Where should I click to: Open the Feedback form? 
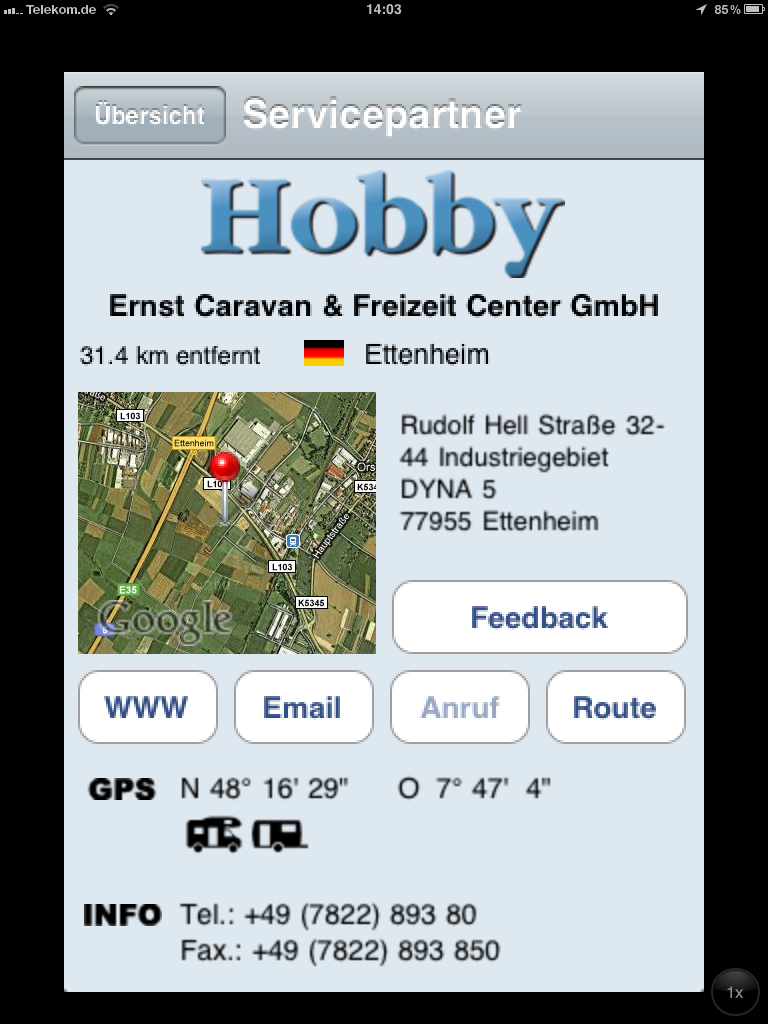(539, 617)
